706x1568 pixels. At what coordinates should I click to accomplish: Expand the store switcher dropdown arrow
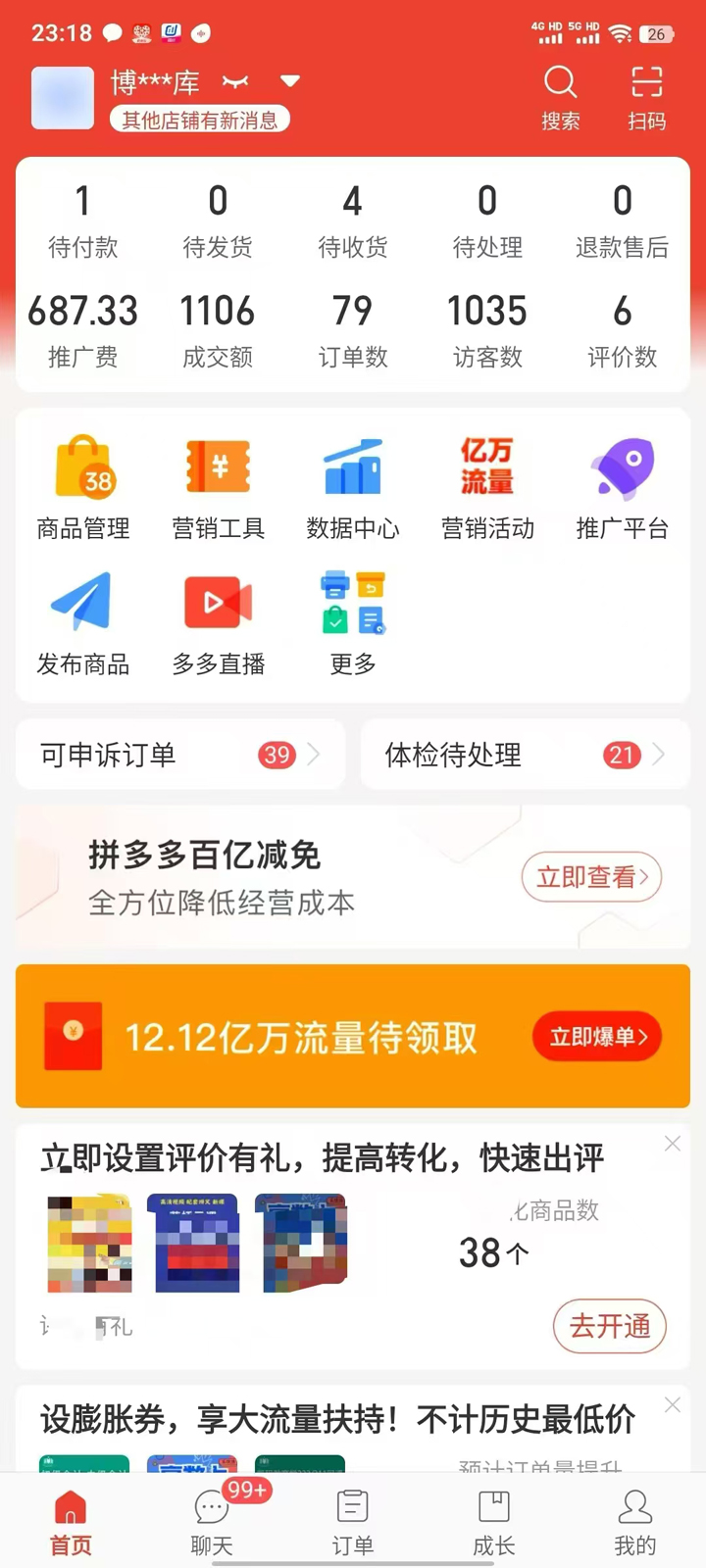point(289,80)
